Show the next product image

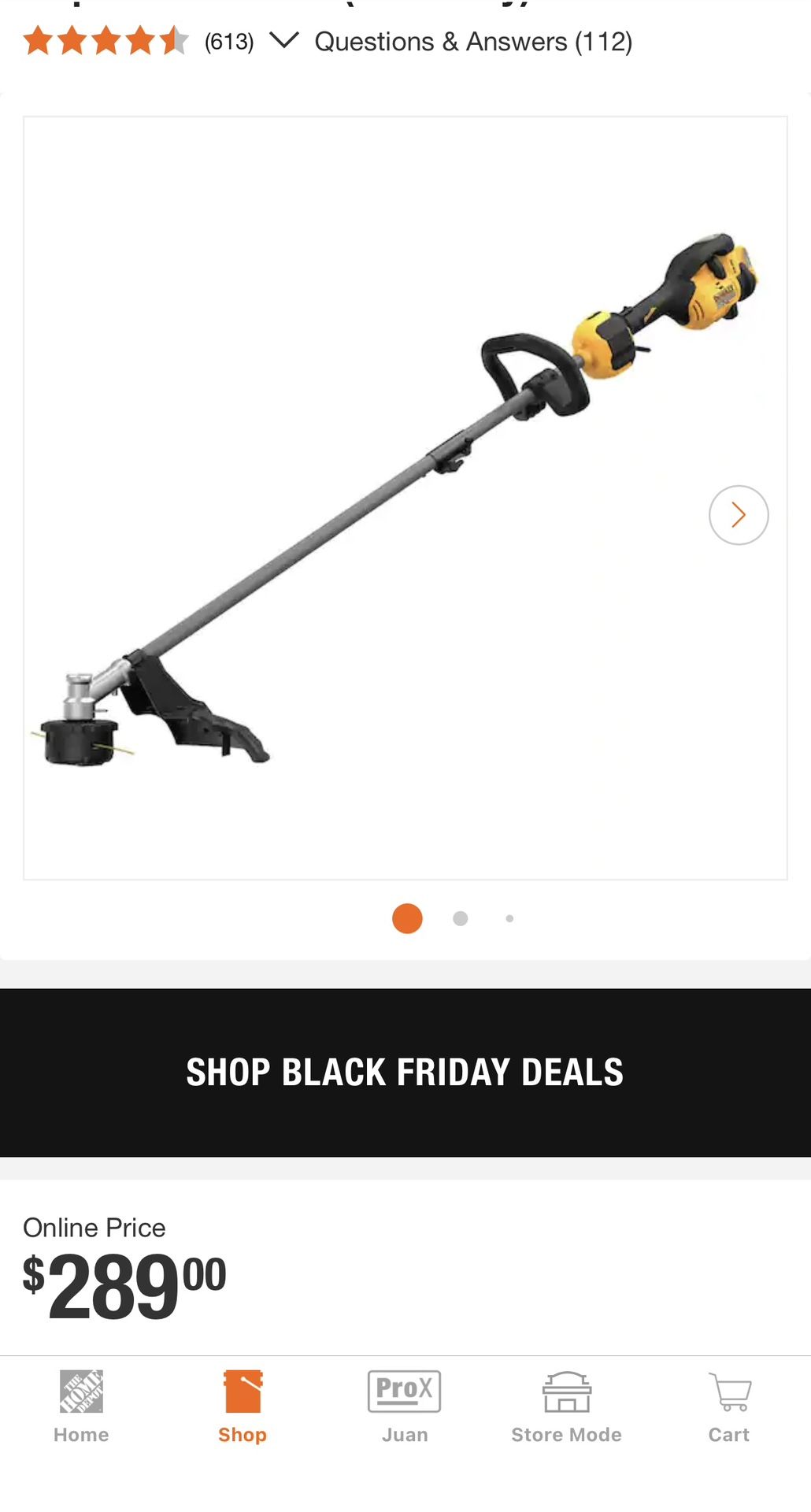coord(739,515)
